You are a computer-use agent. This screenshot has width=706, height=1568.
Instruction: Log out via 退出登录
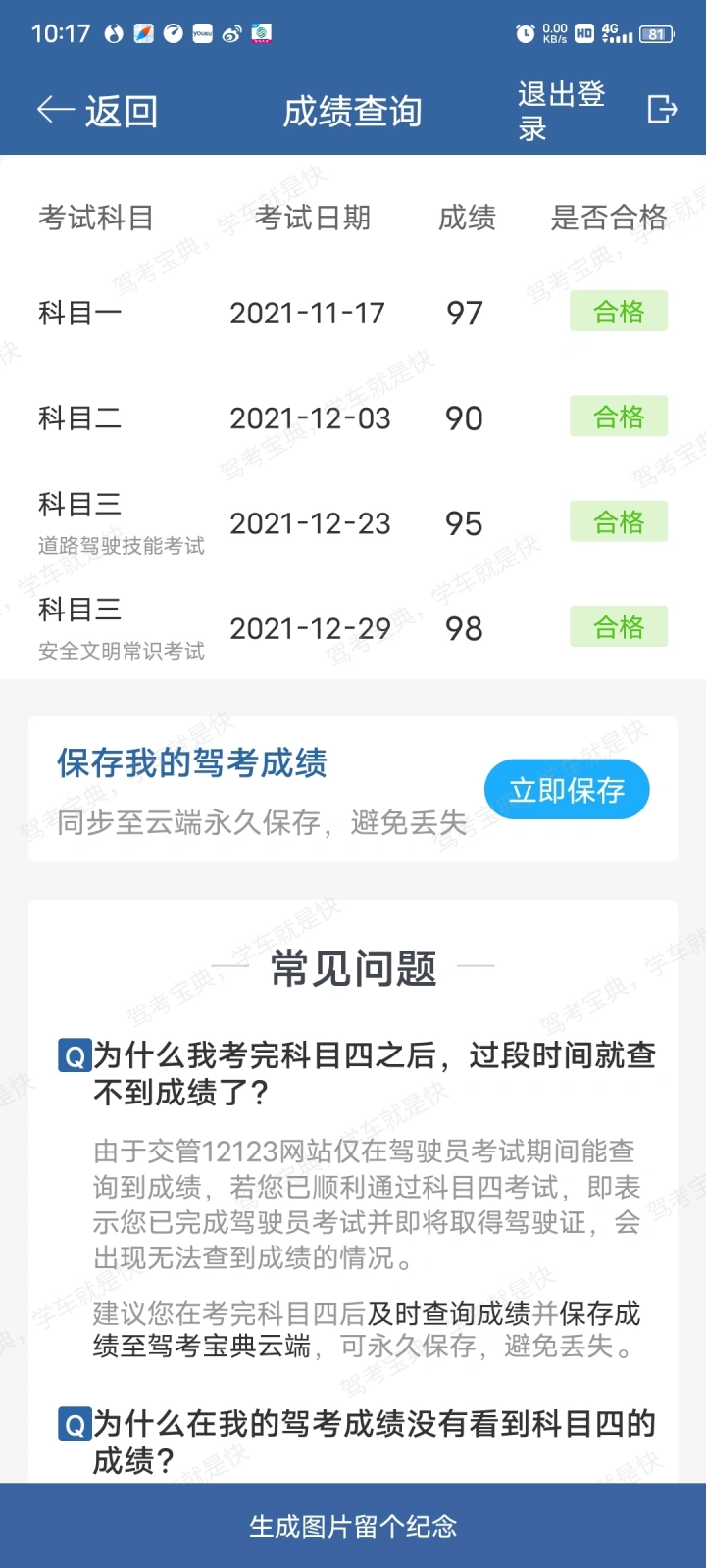tap(595, 111)
